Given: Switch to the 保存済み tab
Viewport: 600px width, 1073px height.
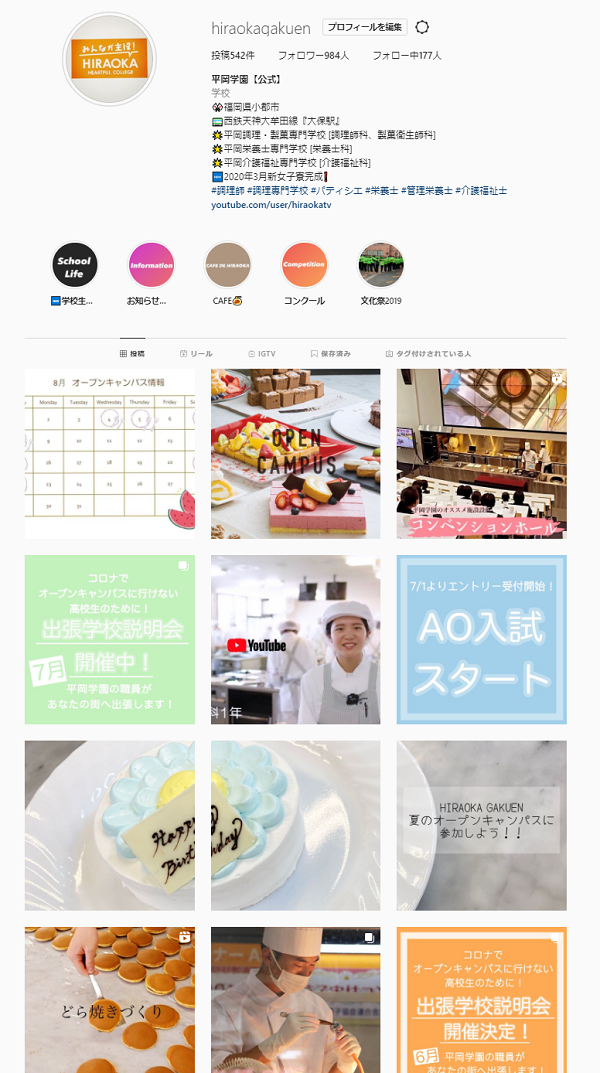Looking at the screenshot, I should [330, 354].
